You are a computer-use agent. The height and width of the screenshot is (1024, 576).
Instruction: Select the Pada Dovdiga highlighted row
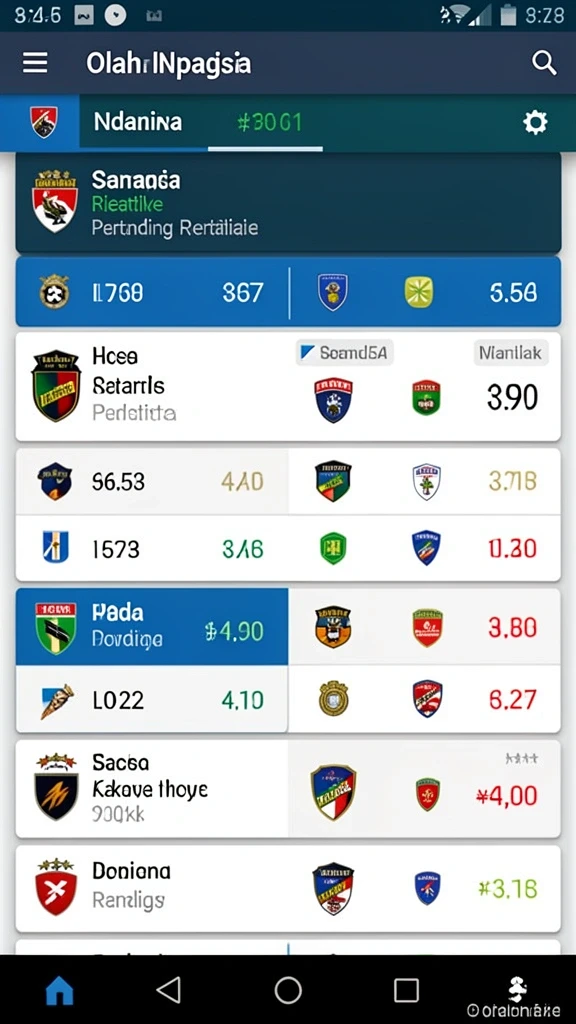click(x=152, y=626)
